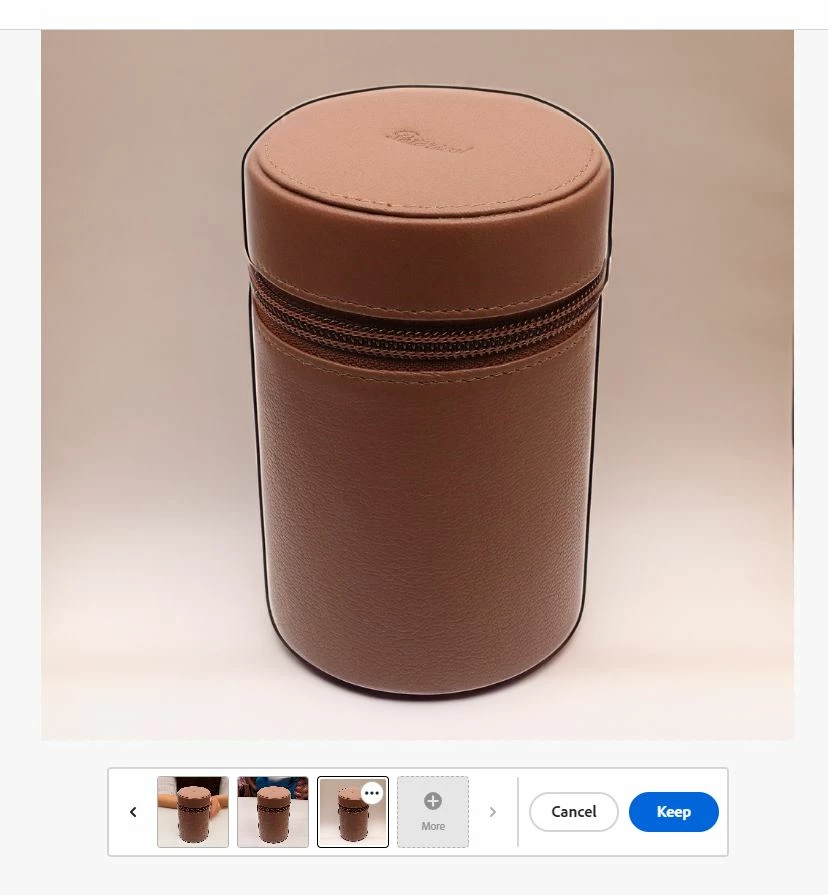The image size is (828, 895).
Task: Keep the selected variation
Action: 673,812
